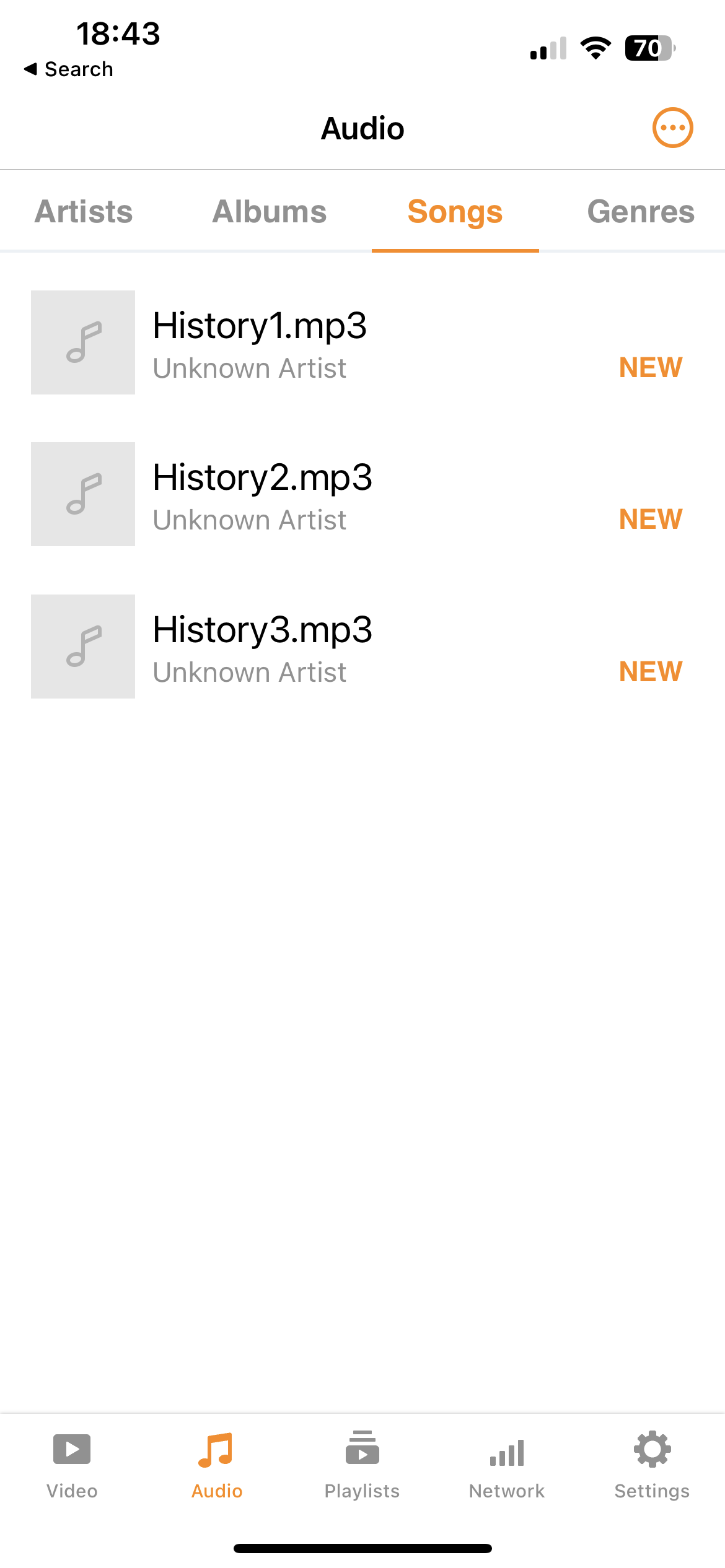The image size is (725, 1568).
Task: Open the Settings tab
Action: click(652, 1465)
